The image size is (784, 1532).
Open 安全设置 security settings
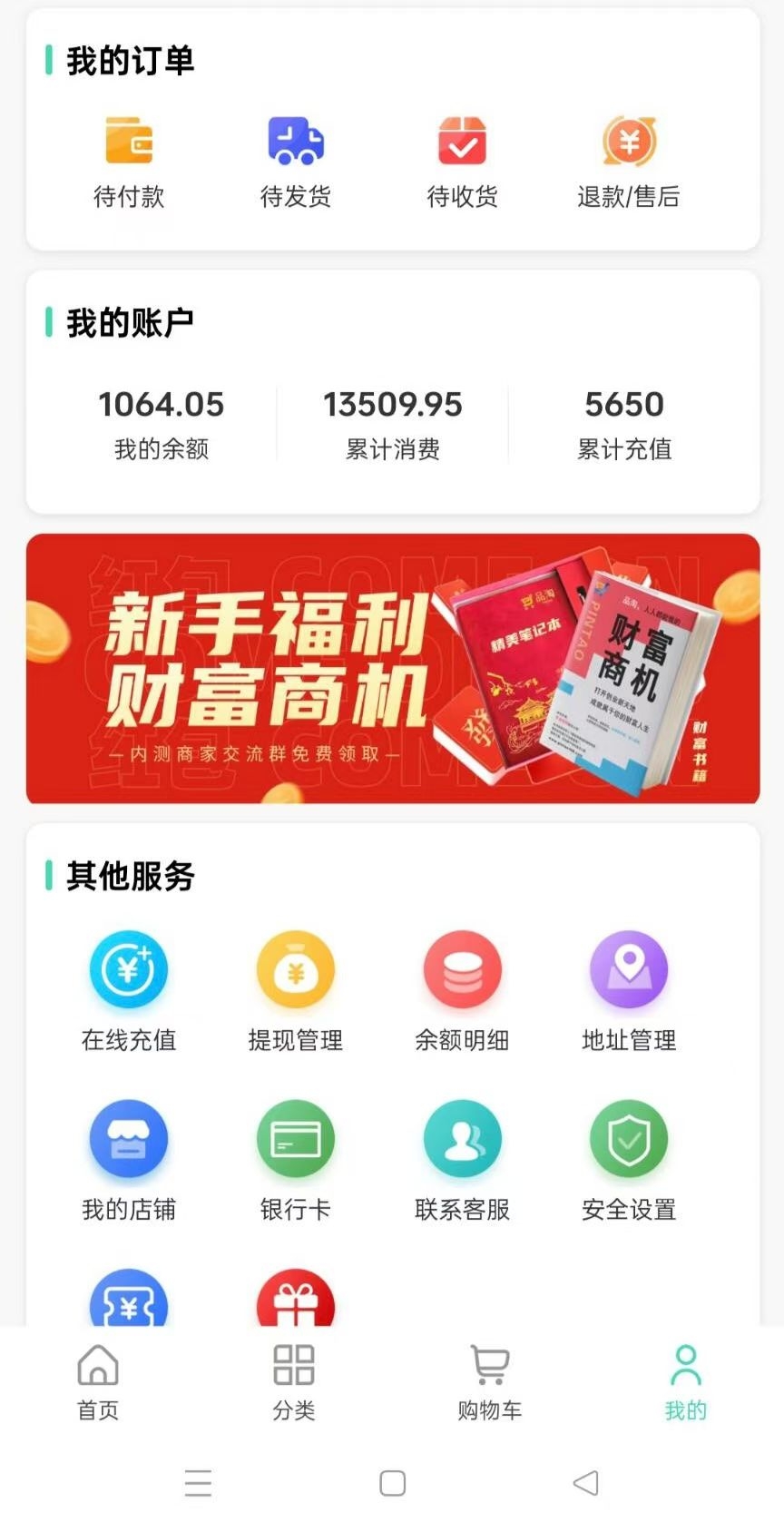click(x=629, y=1159)
